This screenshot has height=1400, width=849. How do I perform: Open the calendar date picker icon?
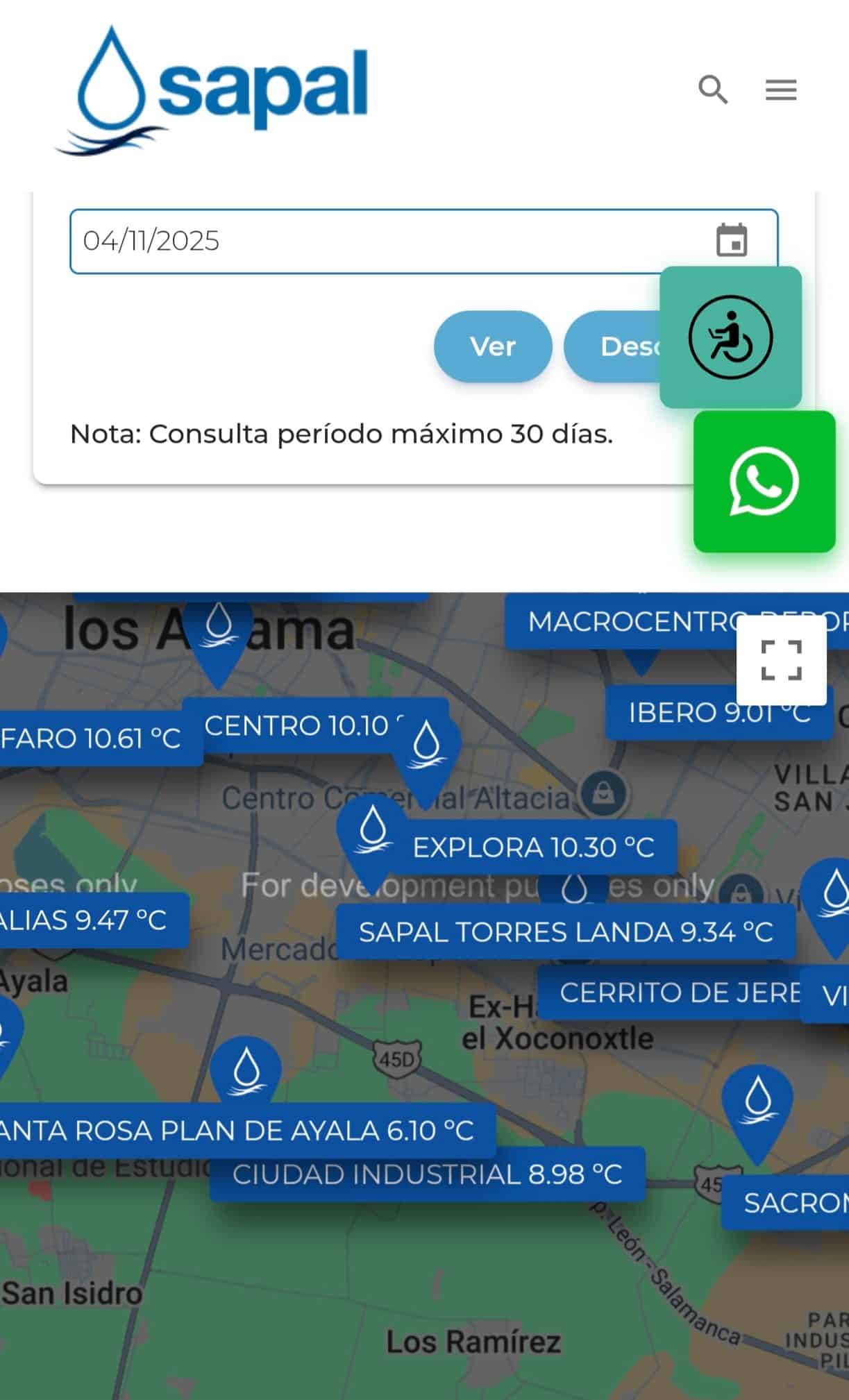732,241
